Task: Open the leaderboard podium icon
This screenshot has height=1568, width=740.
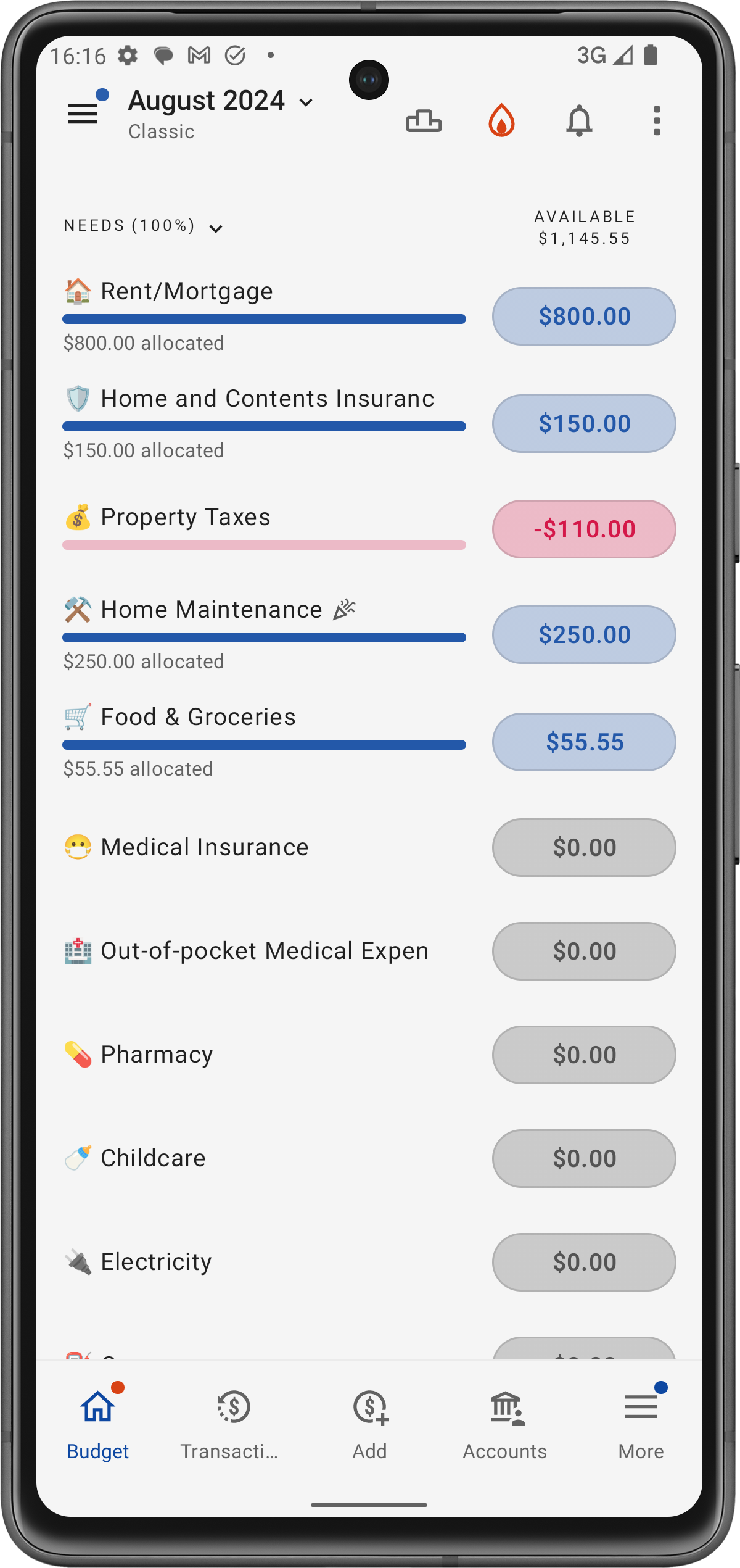Action: click(424, 121)
